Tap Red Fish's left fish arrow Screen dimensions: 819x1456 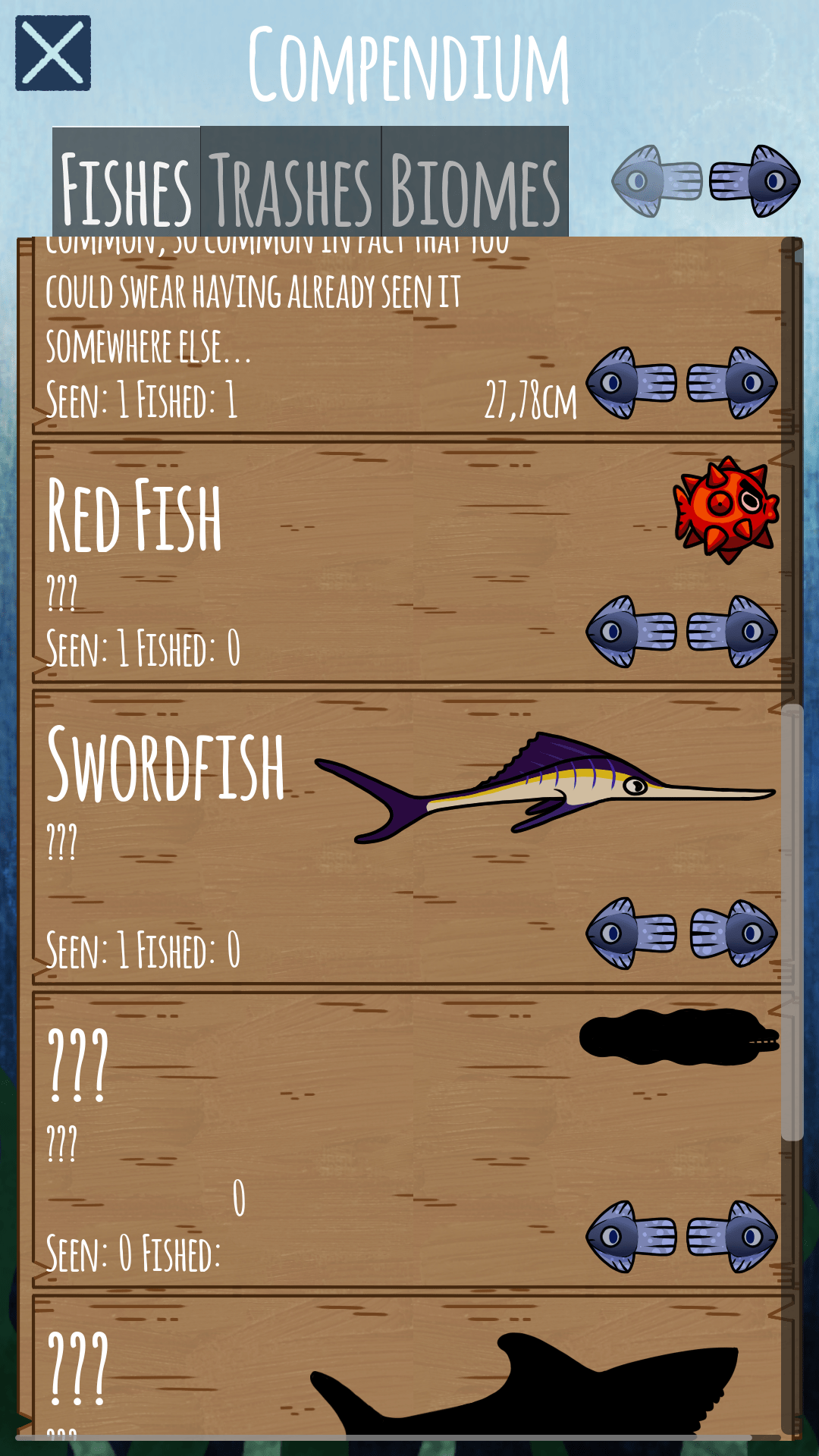(x=631, y=632)
